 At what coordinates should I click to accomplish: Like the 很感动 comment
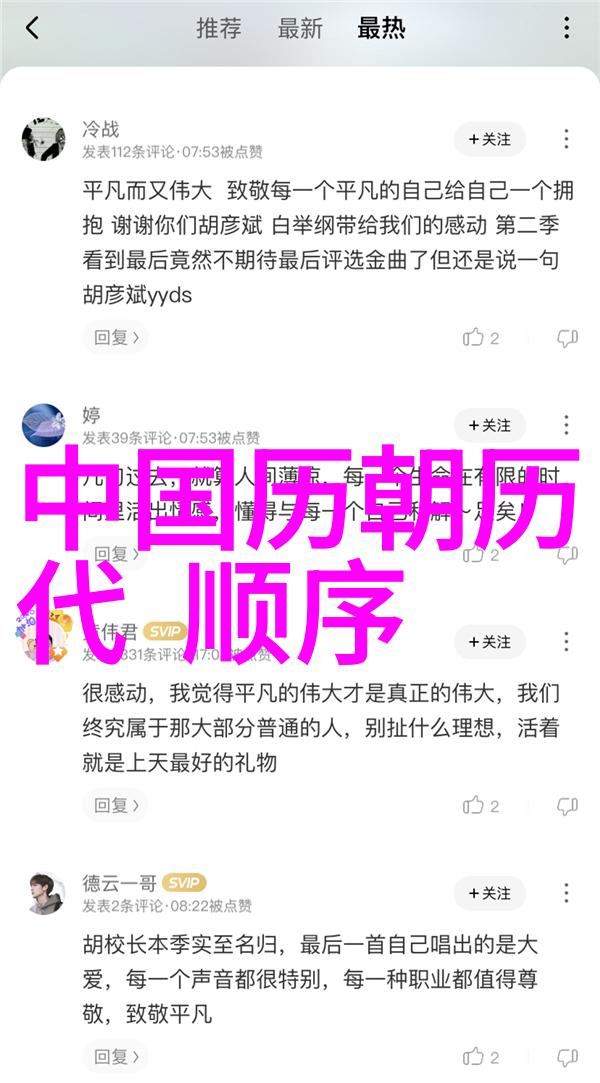point(481,805)
